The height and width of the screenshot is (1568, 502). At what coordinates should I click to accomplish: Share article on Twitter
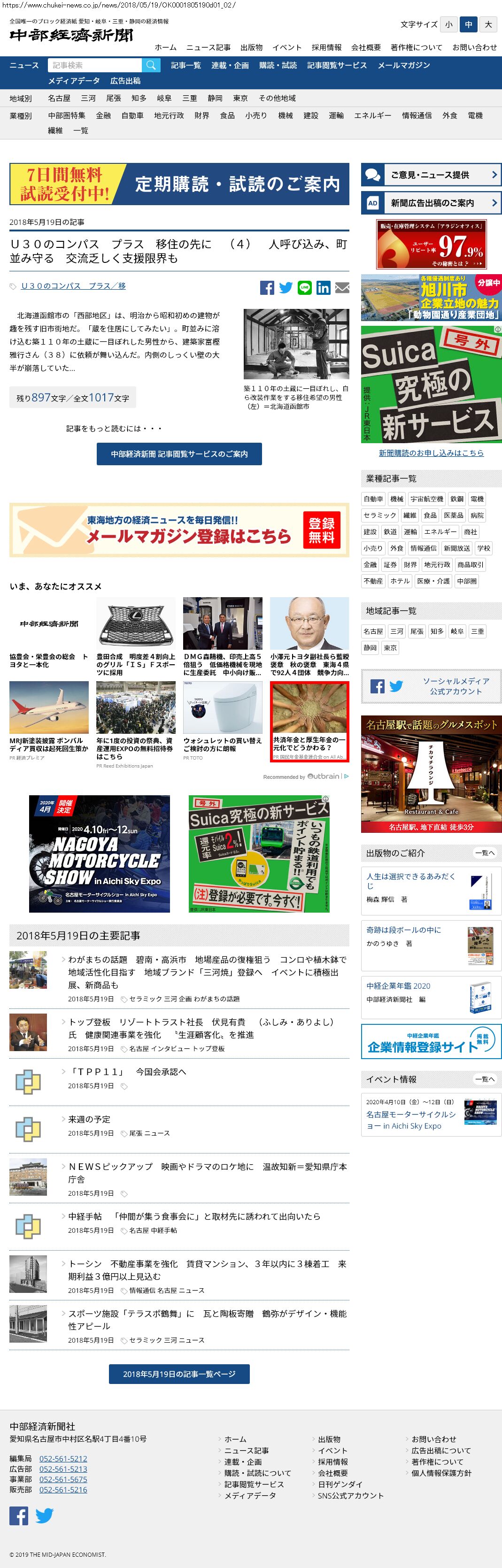(x=286, y=288)
